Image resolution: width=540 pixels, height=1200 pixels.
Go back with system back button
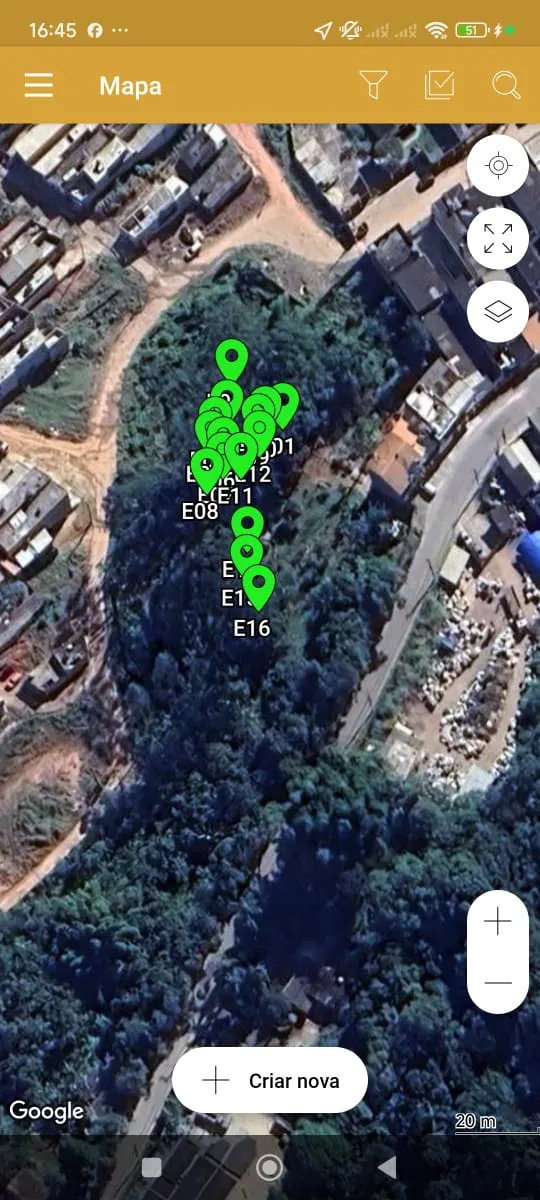(x=387, y=1167)
